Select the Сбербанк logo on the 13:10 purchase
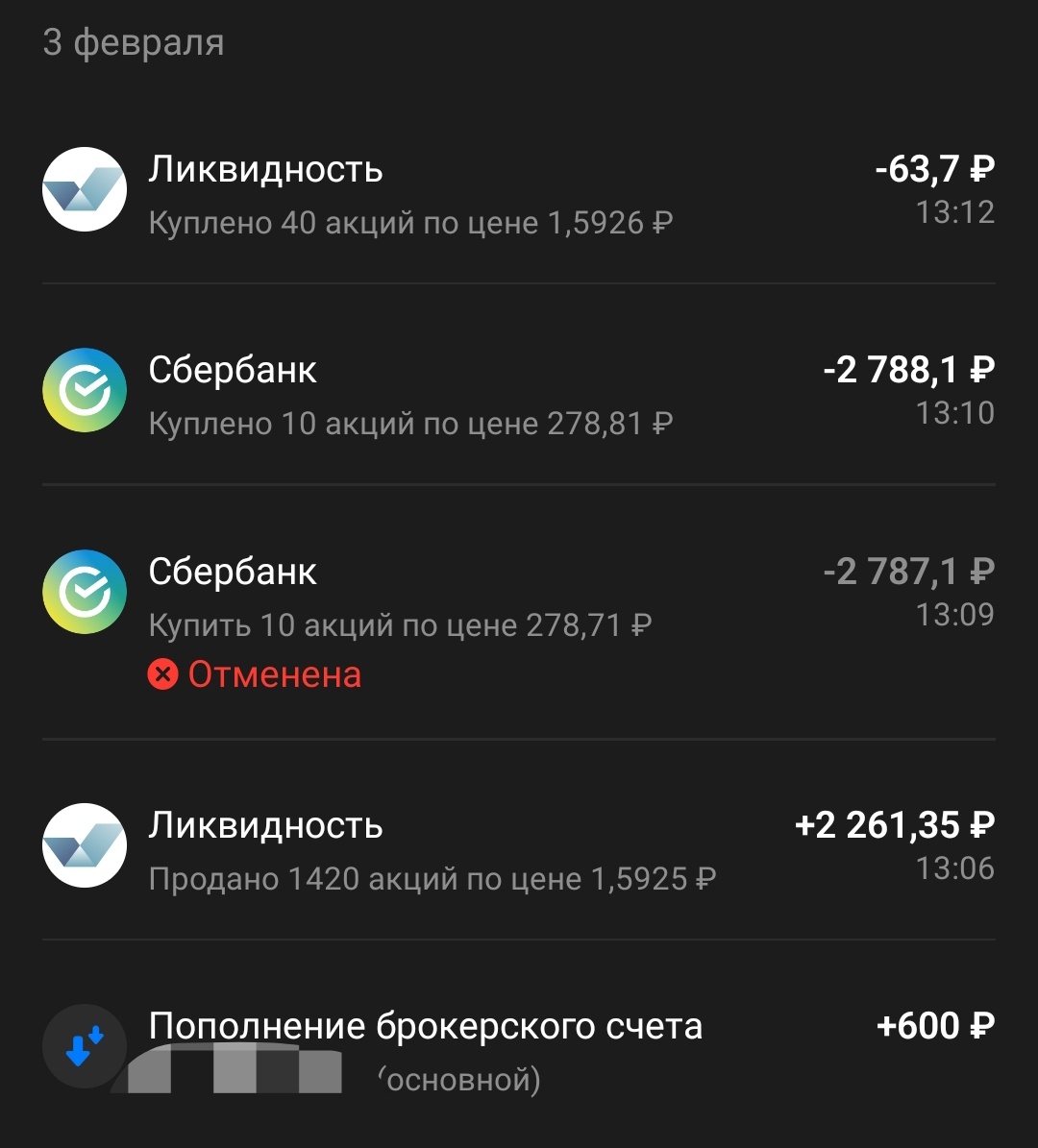The image size is (1038, 1148). (84, 390)
